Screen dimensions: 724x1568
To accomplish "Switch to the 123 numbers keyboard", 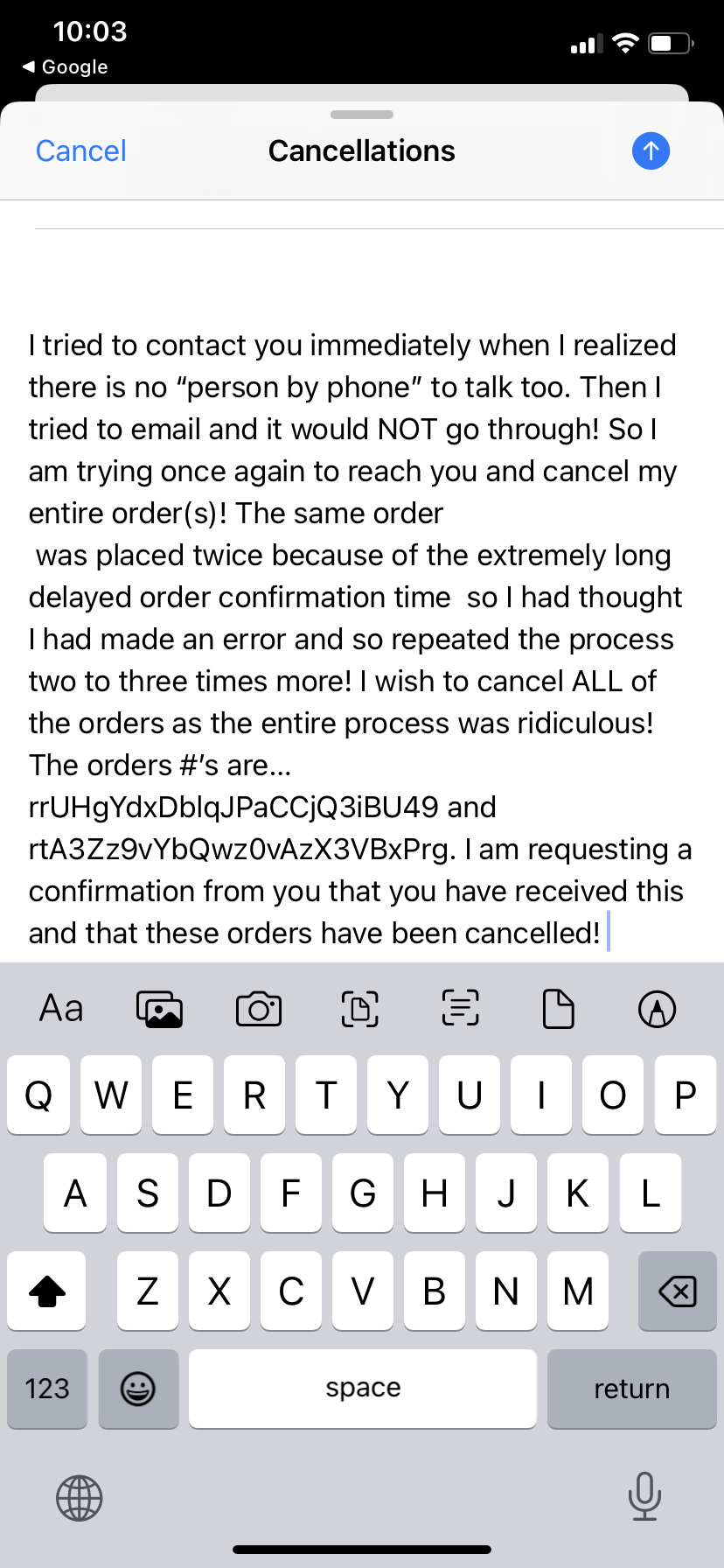I will tap(47, 1389).
